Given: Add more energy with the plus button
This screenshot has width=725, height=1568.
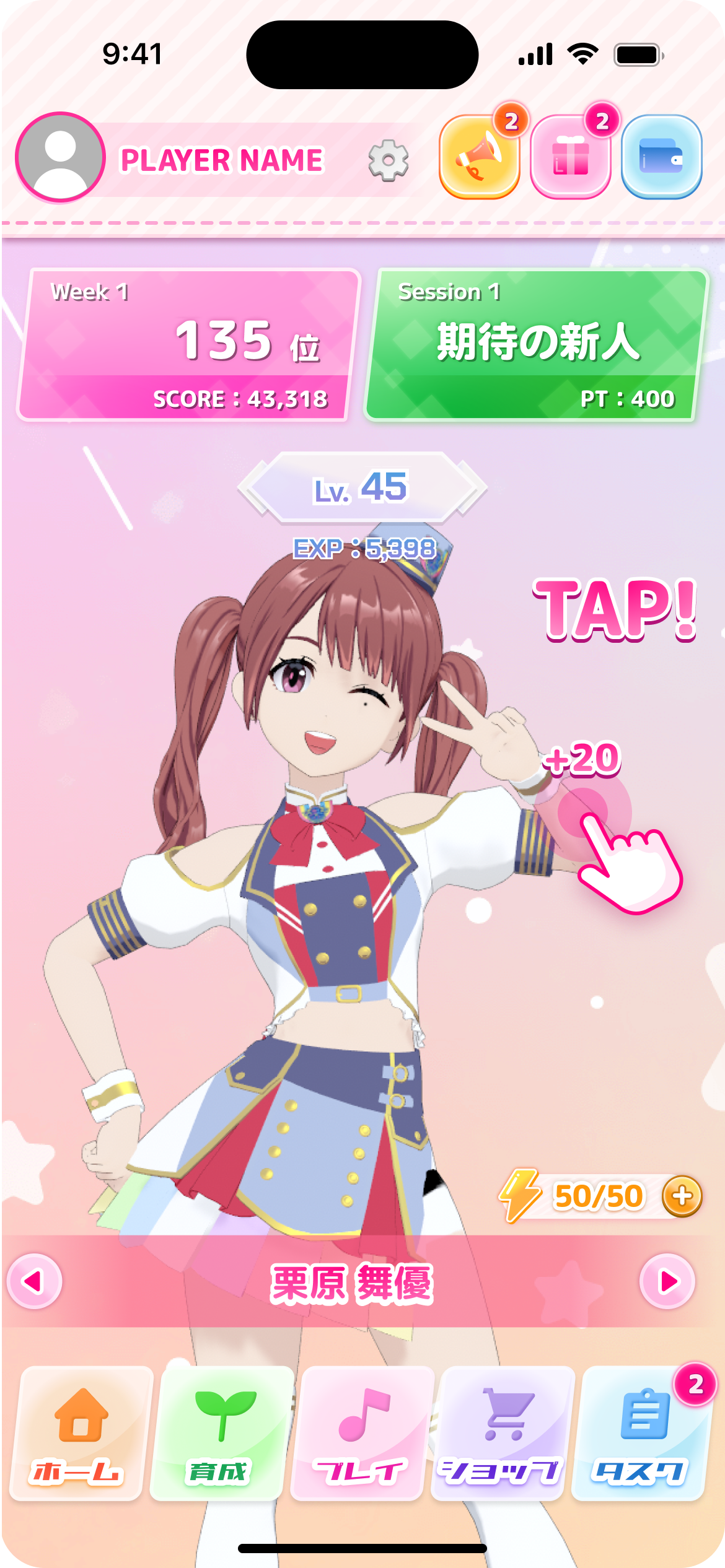Looking at the screenshot, I should click(682, 1196).
